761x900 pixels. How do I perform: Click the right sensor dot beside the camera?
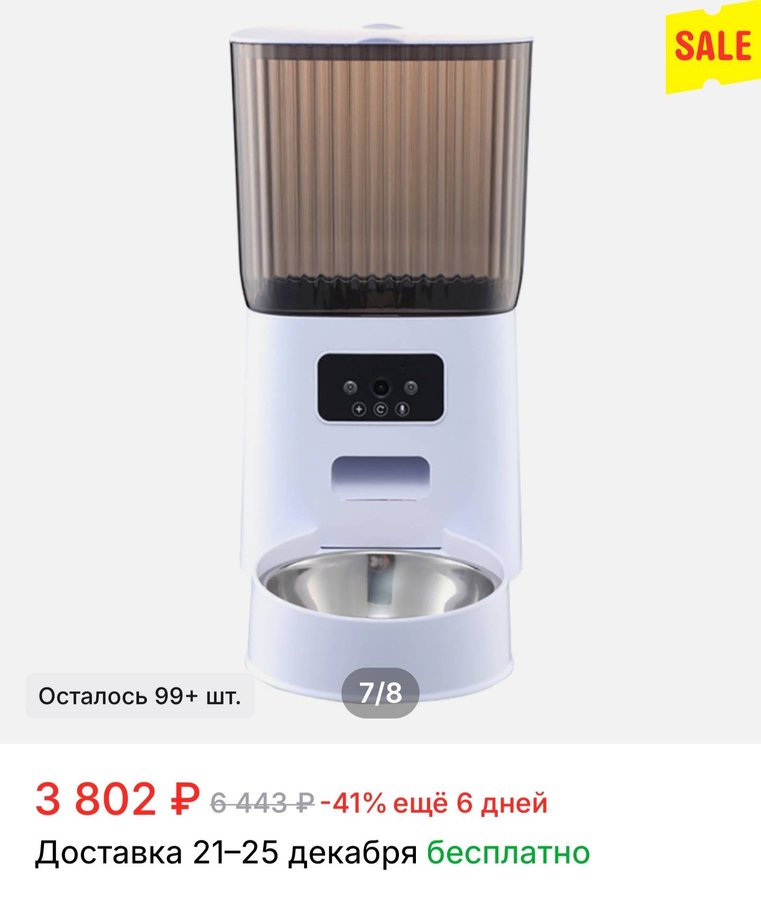[411, 387]
